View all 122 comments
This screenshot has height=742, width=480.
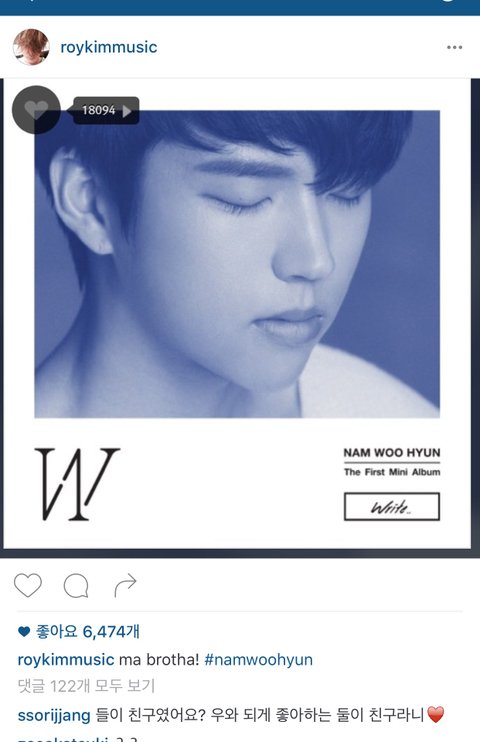[x=86, y=685]
